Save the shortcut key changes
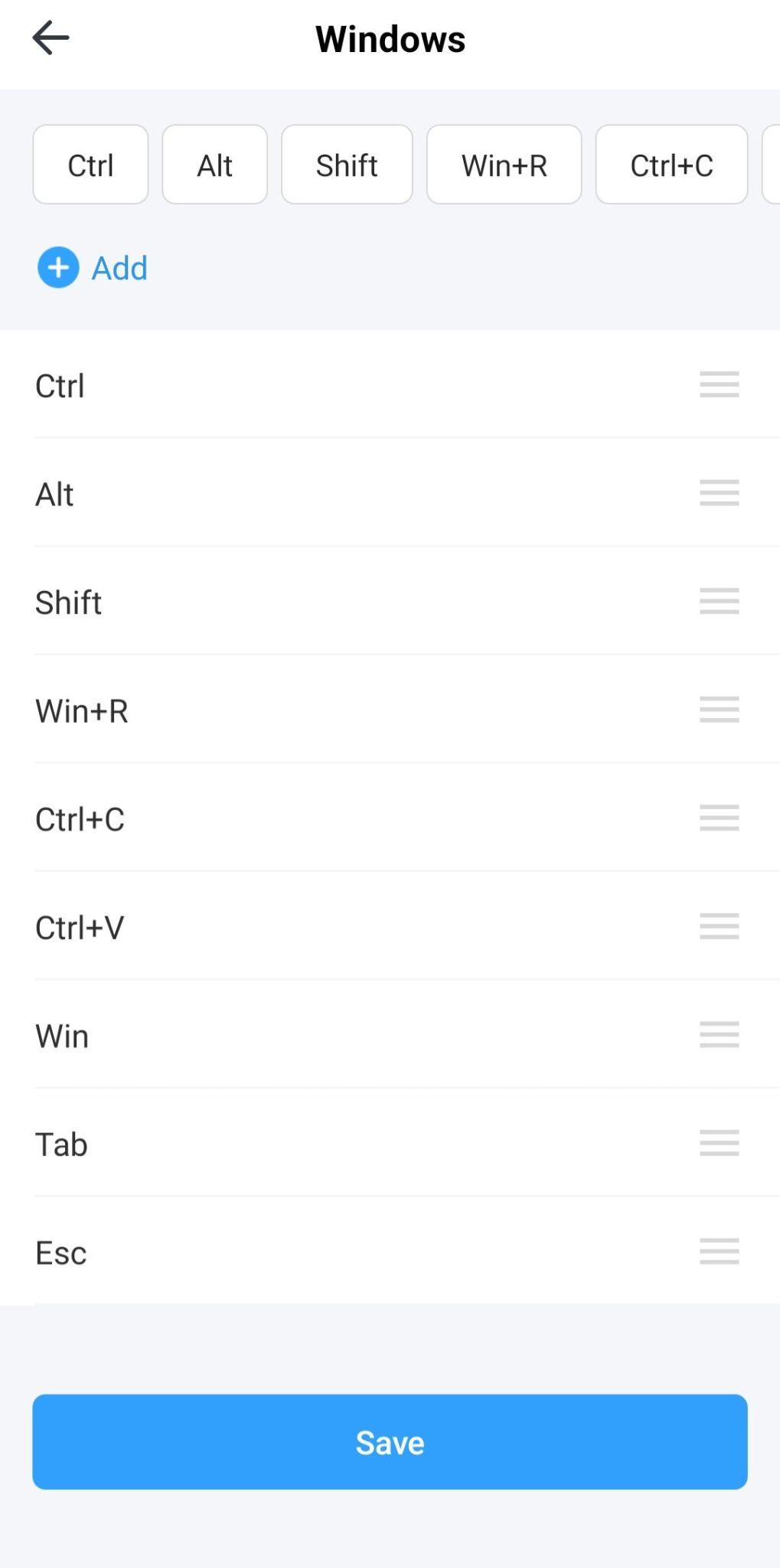The width and height of the screenshot is (780, 1568). point(390,1442)
